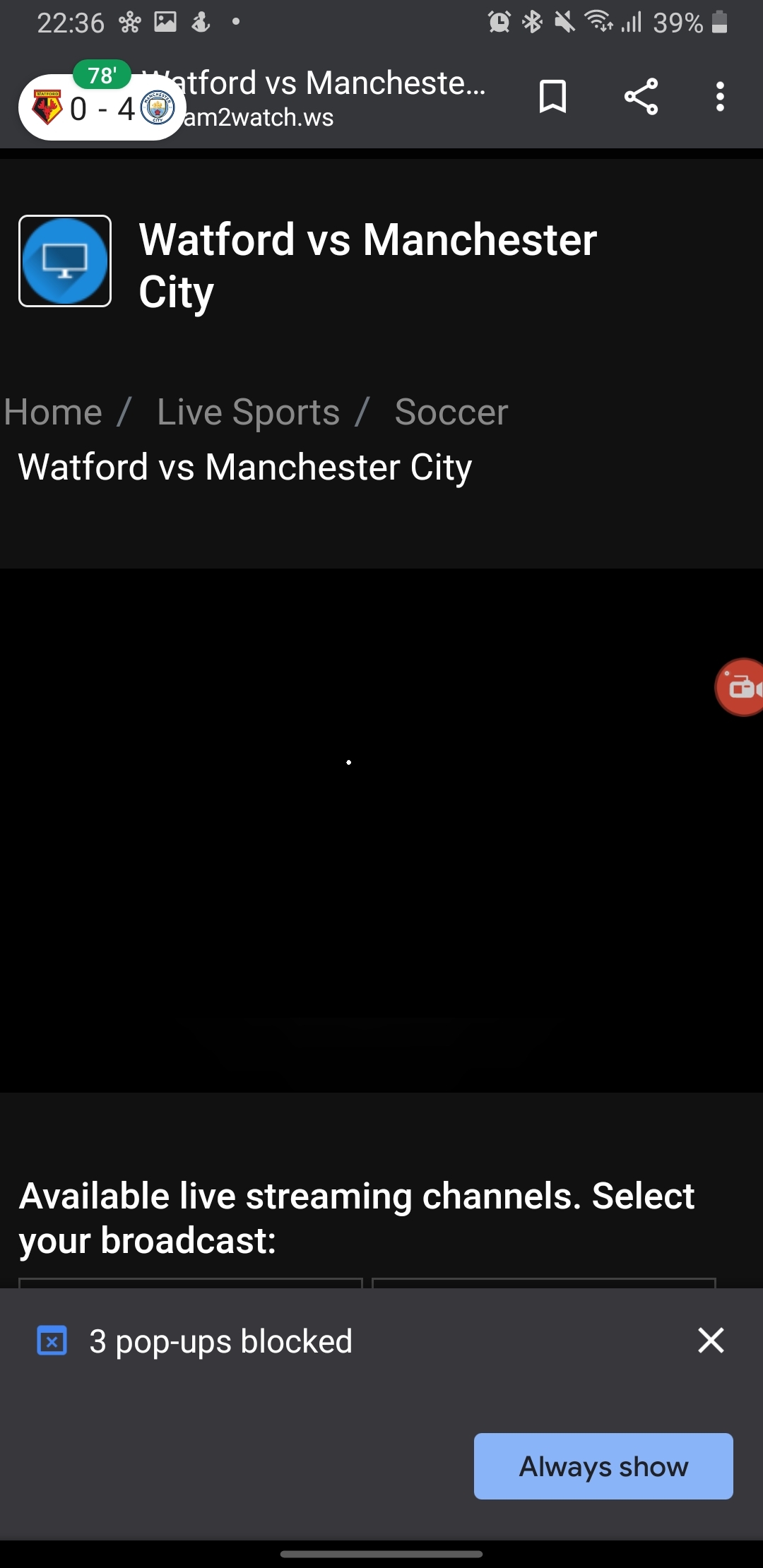The image size is (763, 1568).
Task: Bookmark this Watford vs Manchester City page
Action: pyautogui.click(x=552, y=97)
